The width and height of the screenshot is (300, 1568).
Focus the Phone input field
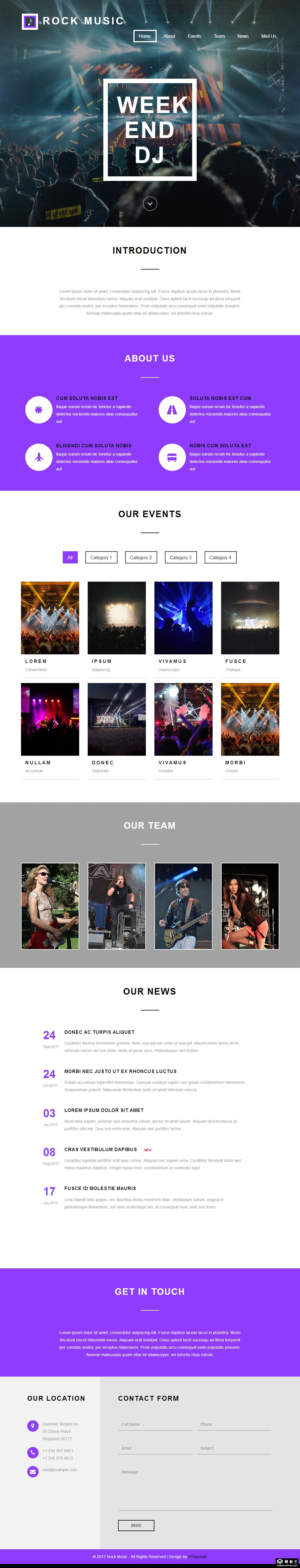click(234, 1424)
